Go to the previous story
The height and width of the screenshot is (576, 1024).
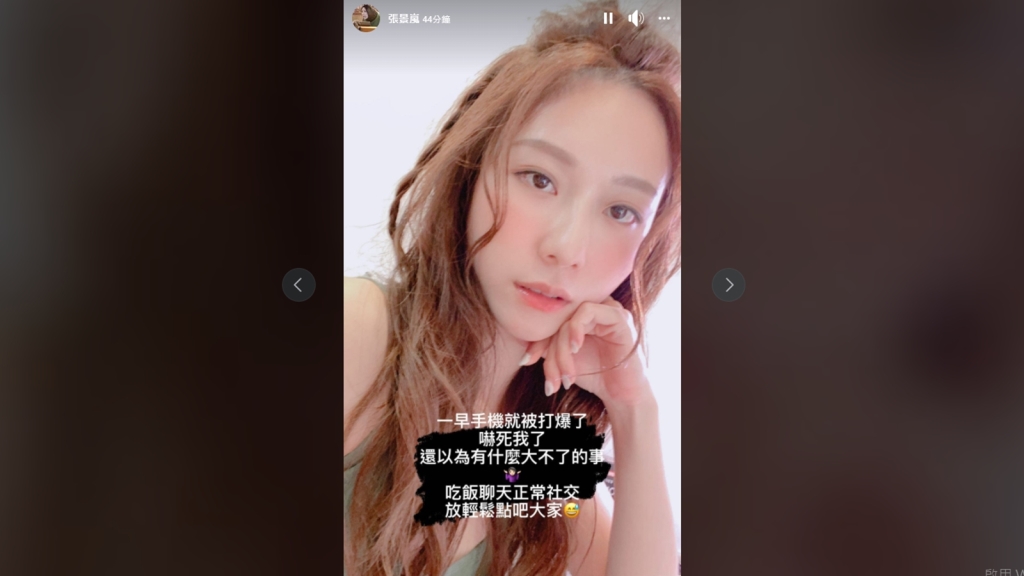click(298, 285)
